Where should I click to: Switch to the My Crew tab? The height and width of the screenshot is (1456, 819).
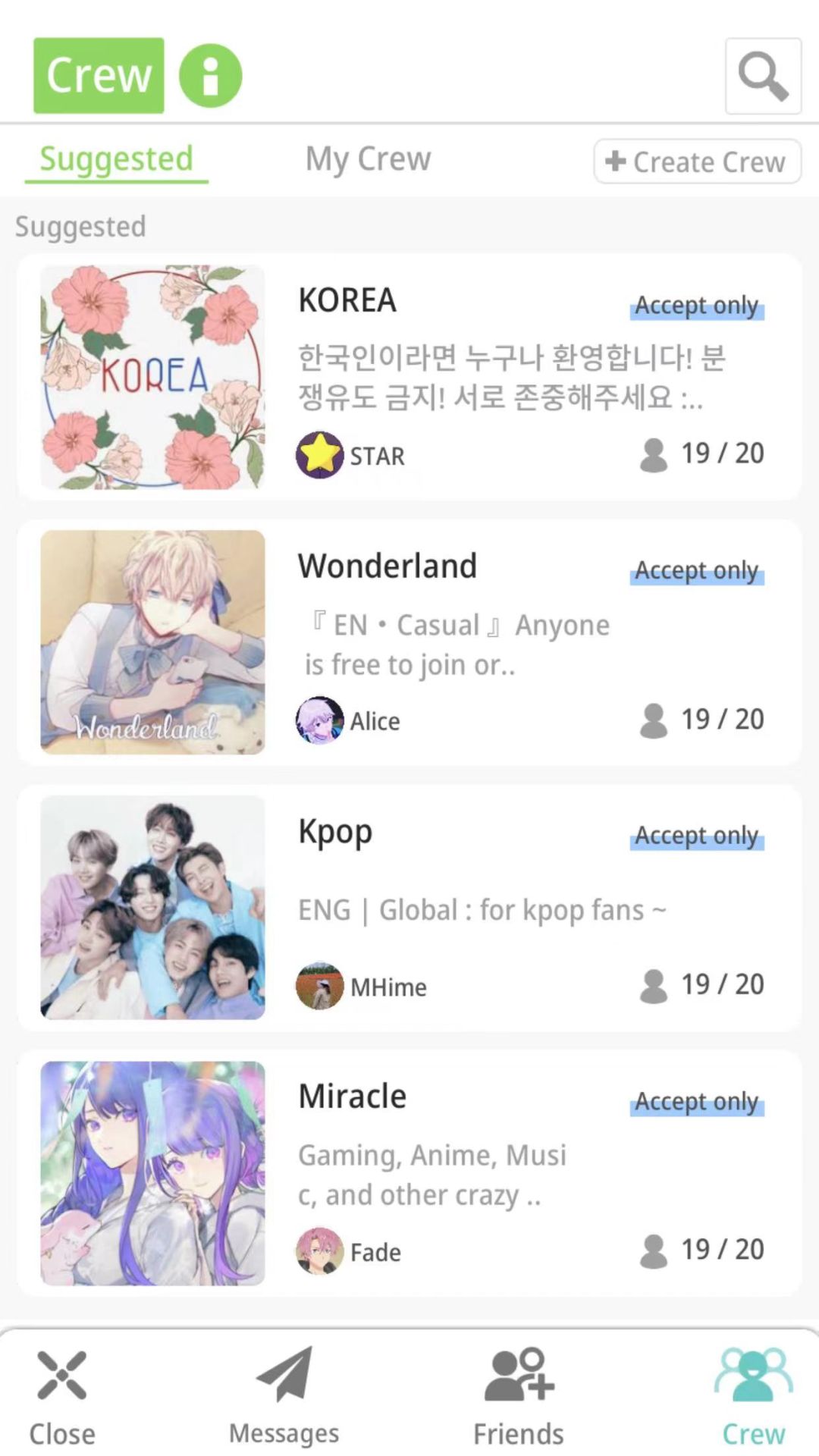(x=368, y=158)
